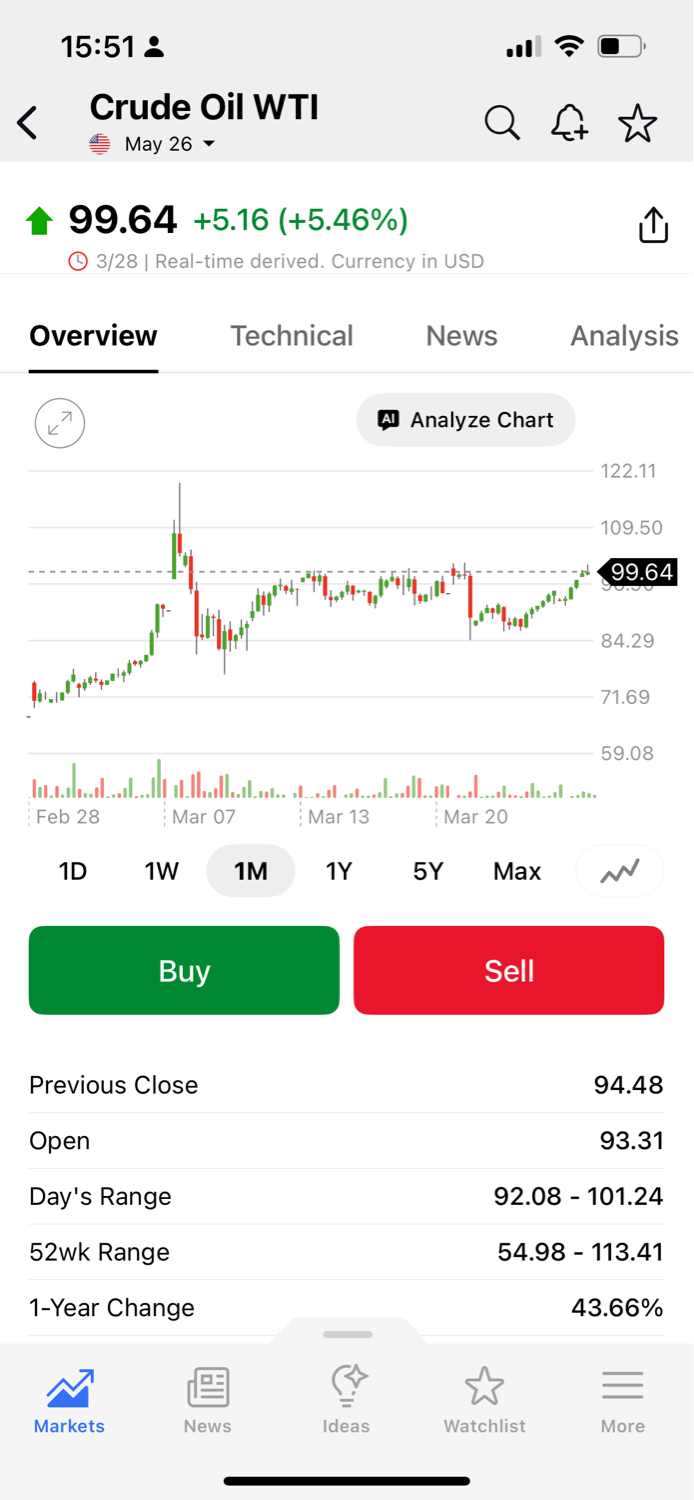Image resolution: width=694 pixels, height=1500 pixels.
Task: Open Watchlist in the bottom navigation
Action: [x=484, y=1400]
